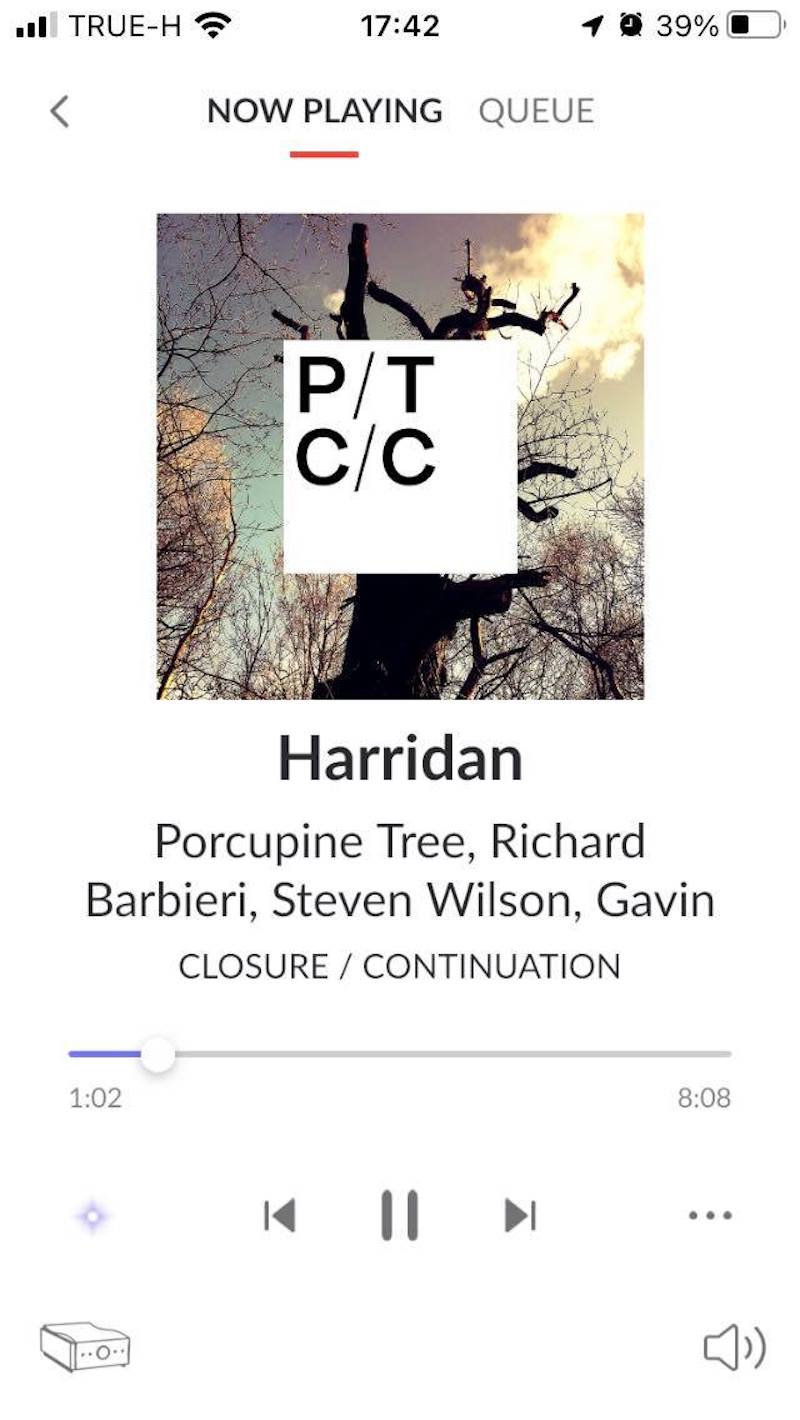This screenshot has width=800, height=1420.
Task: Go back using the top-left arrow
Action: 60,111
